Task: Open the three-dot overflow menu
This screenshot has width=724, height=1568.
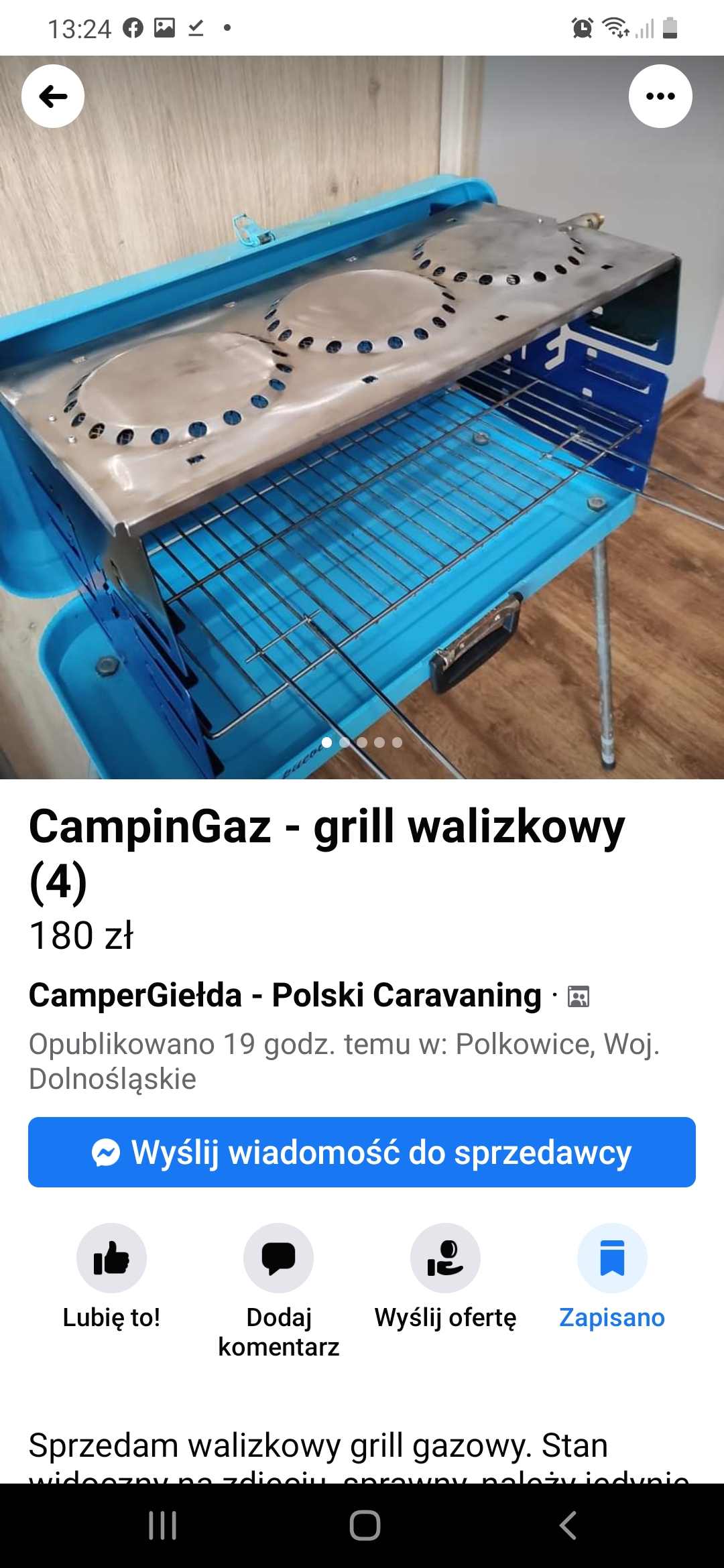Action: [660, 96]
